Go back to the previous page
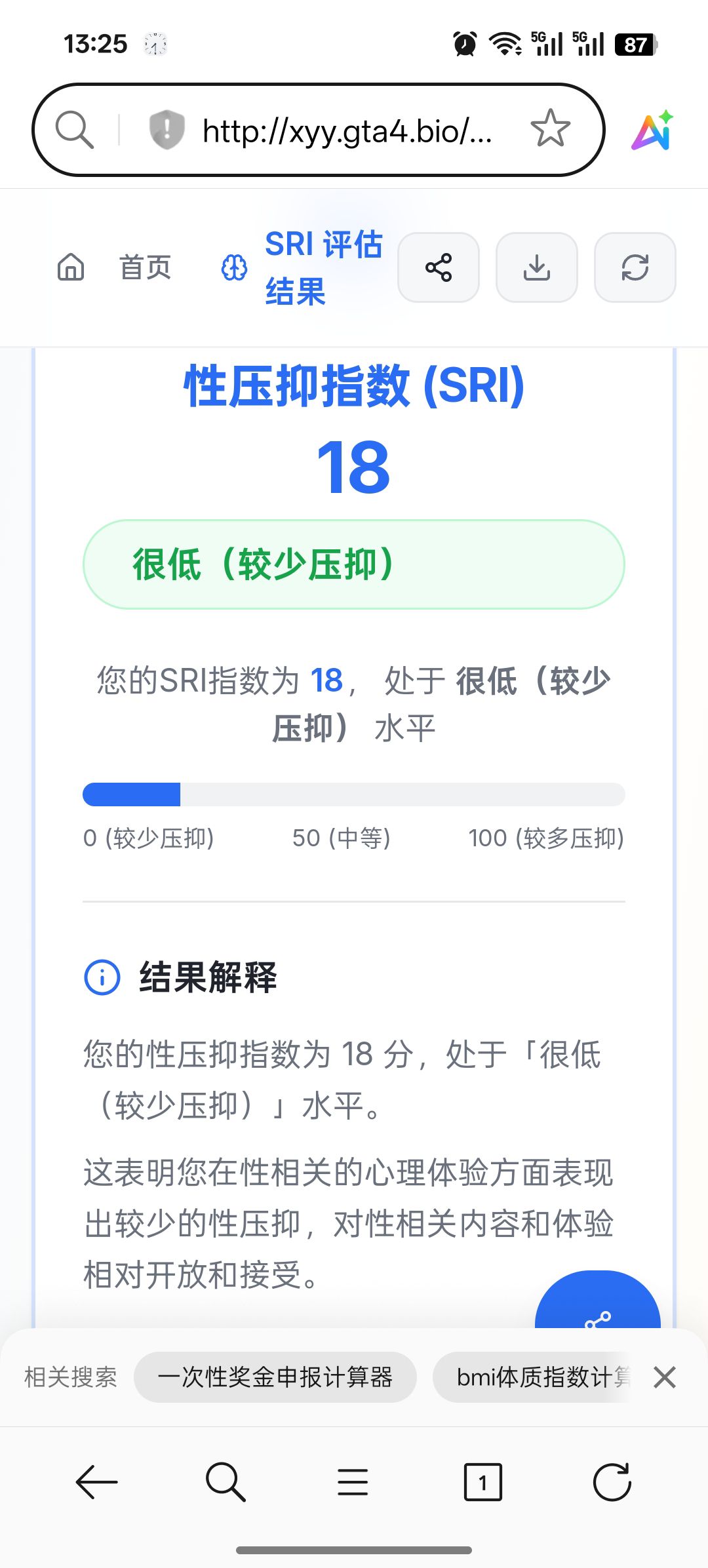 click(96, 1482)
